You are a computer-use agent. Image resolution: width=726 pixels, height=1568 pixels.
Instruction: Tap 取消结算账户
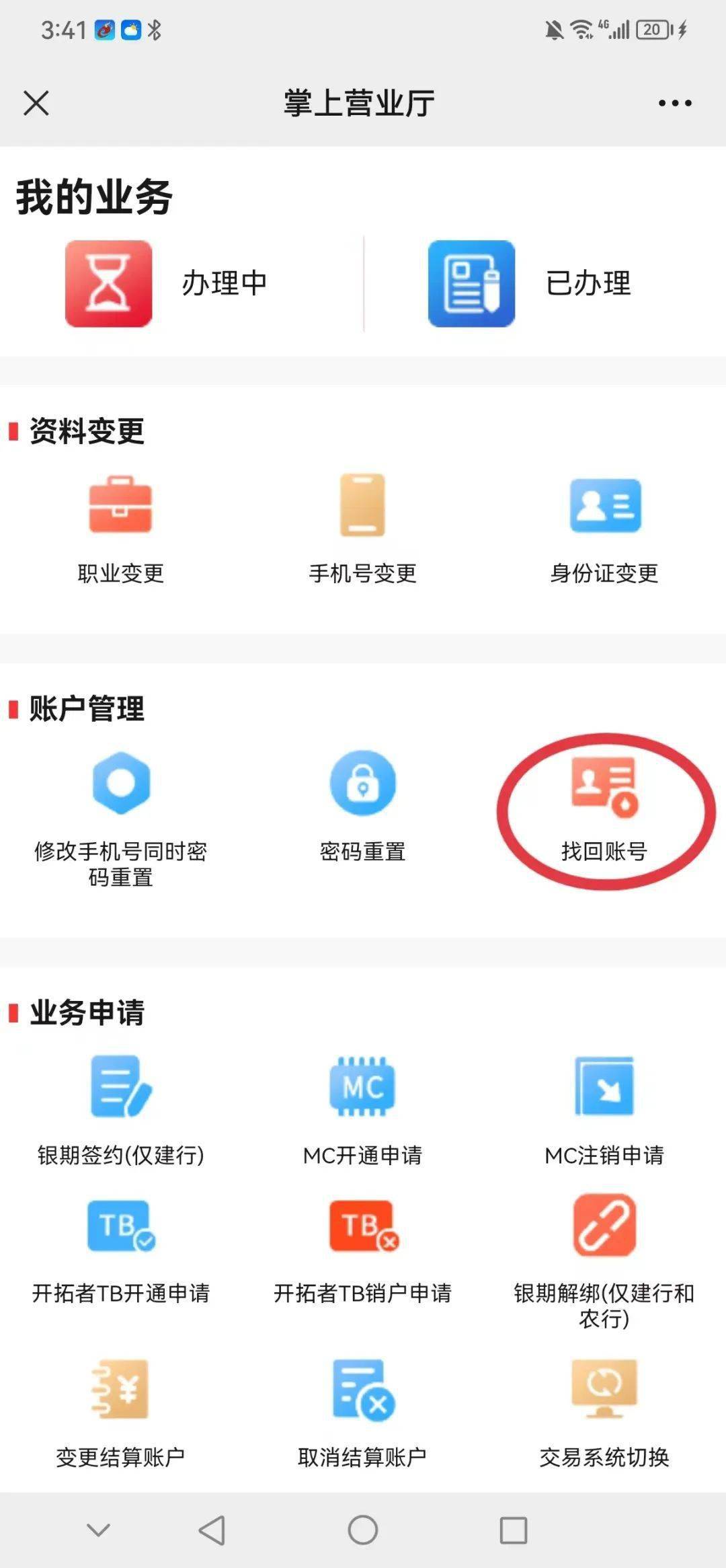pos(362,1413)
